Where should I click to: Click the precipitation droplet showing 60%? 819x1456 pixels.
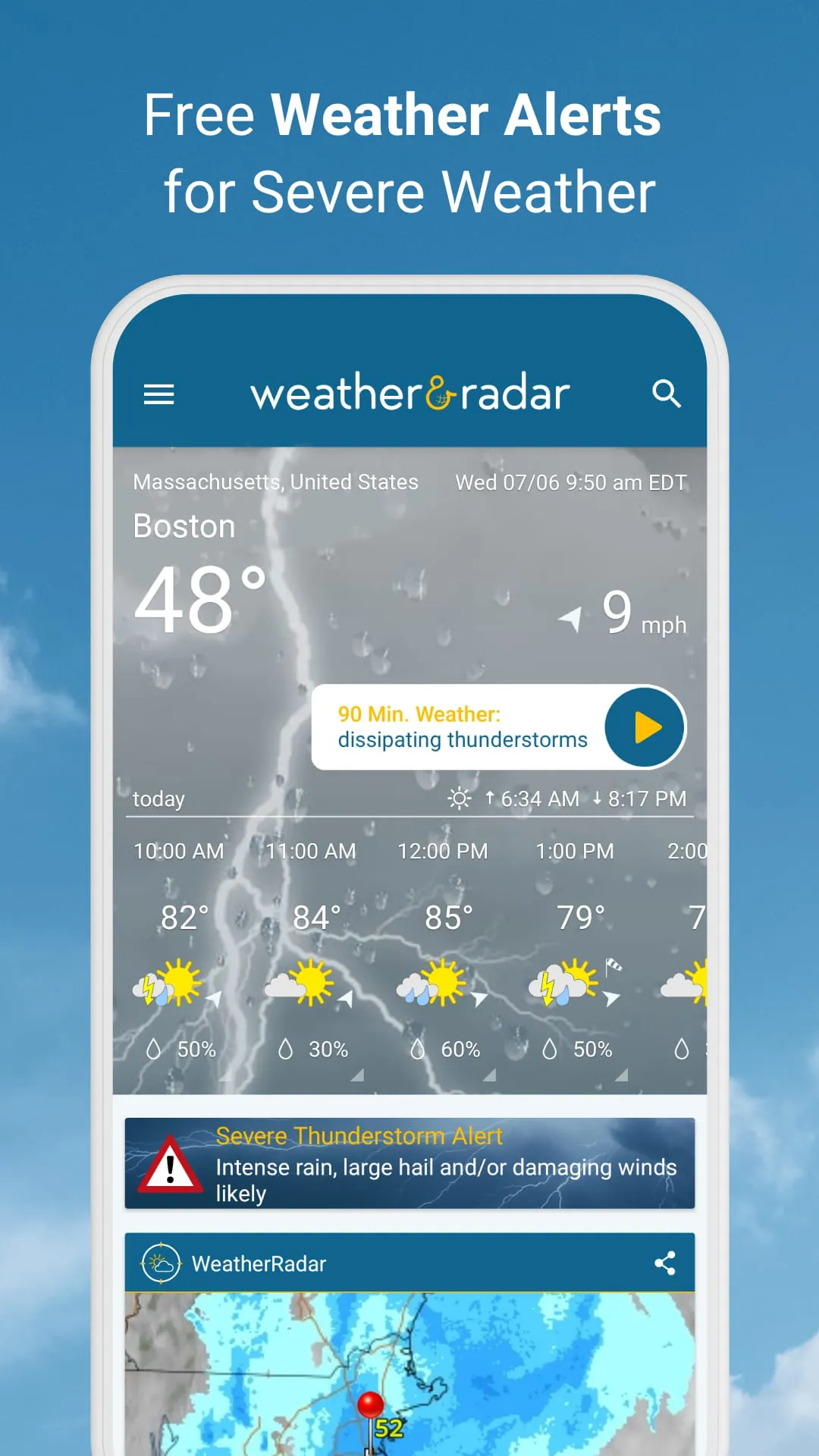click(416, 1049)
